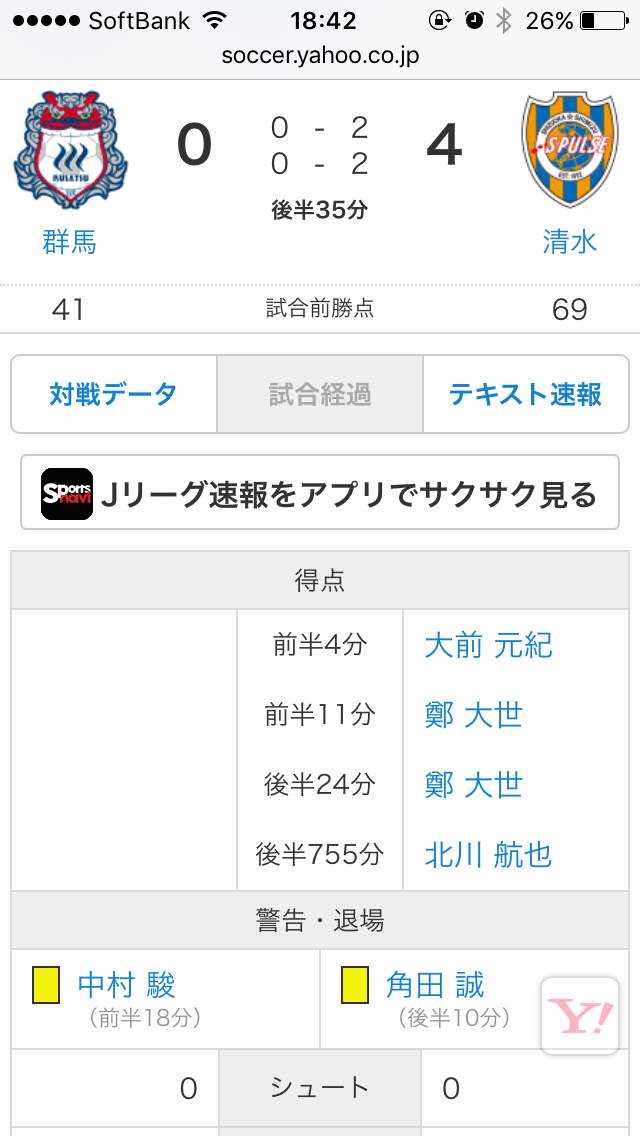Tap the Jリーグ速報 app banner
Screen dimensions: 640x1136
pos(320,493)
